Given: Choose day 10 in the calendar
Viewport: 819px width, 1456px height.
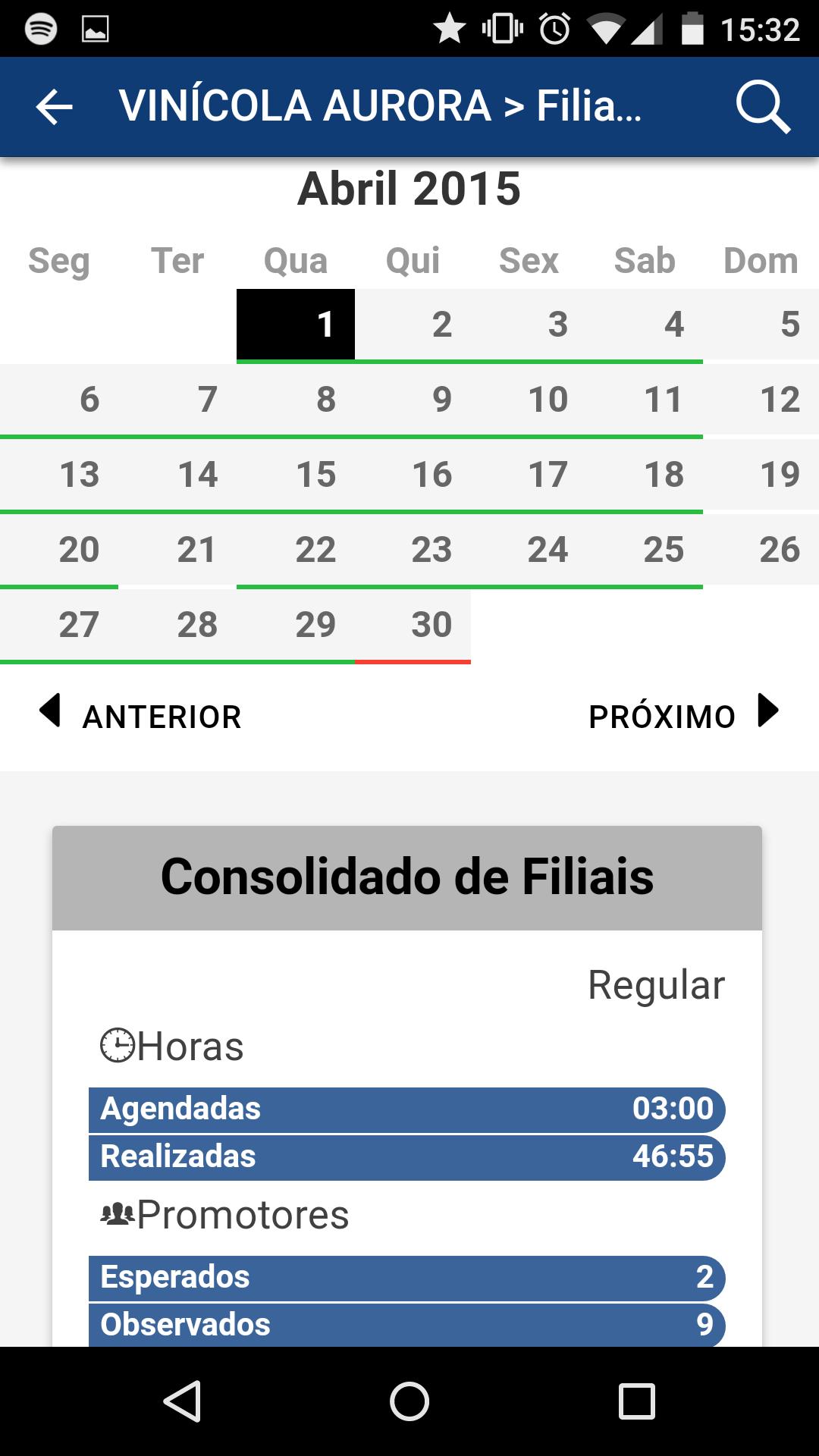Looking at the screenshot, I should coord(529,400).
